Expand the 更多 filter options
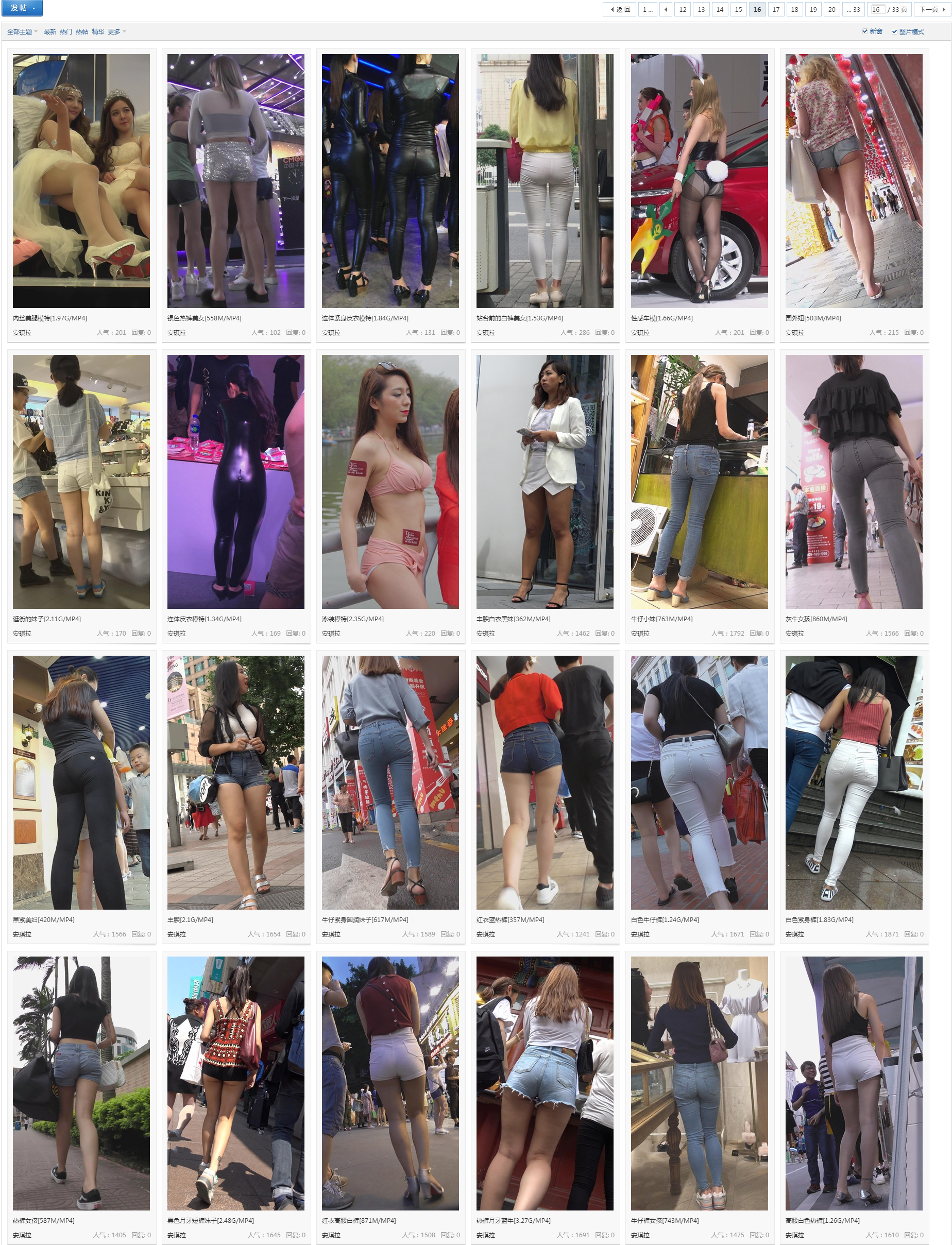This screenshot has width=952, height=1245. point(116,32)
